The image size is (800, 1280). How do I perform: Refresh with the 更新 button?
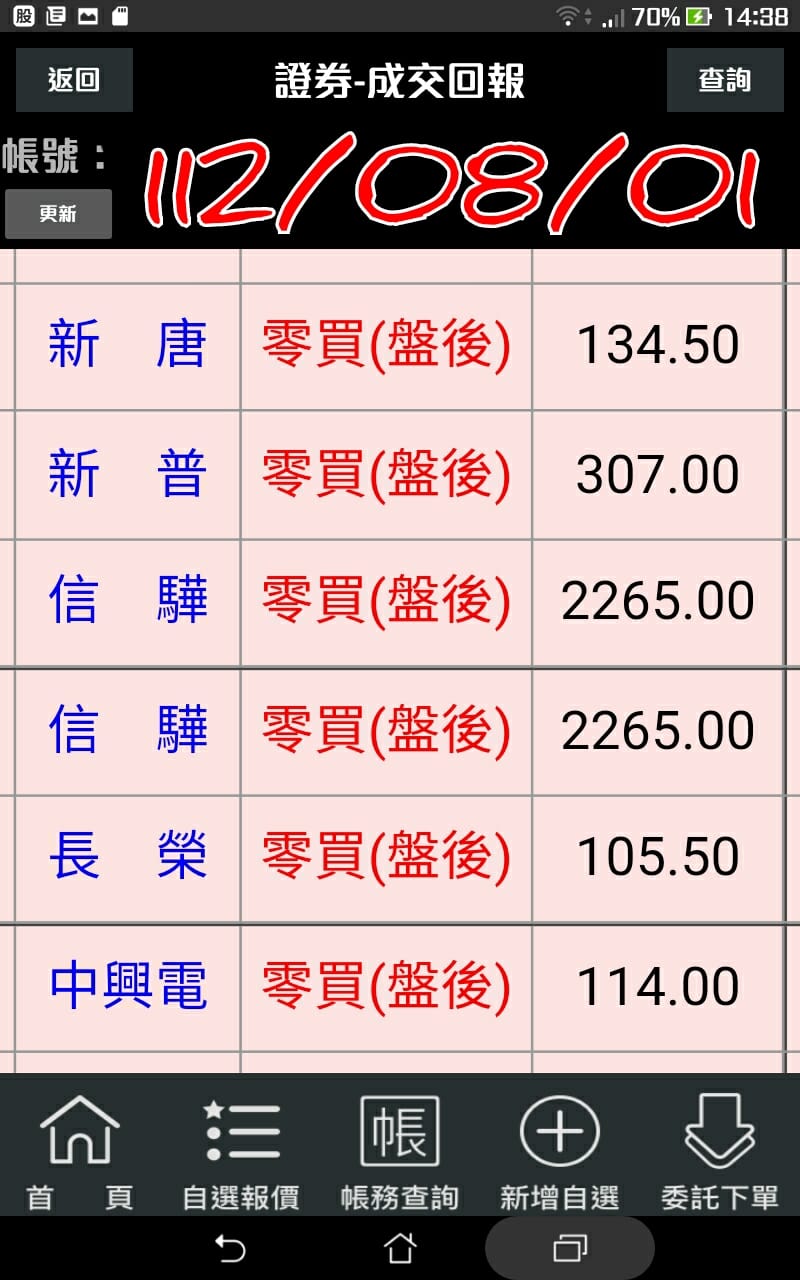pos(58,214)
